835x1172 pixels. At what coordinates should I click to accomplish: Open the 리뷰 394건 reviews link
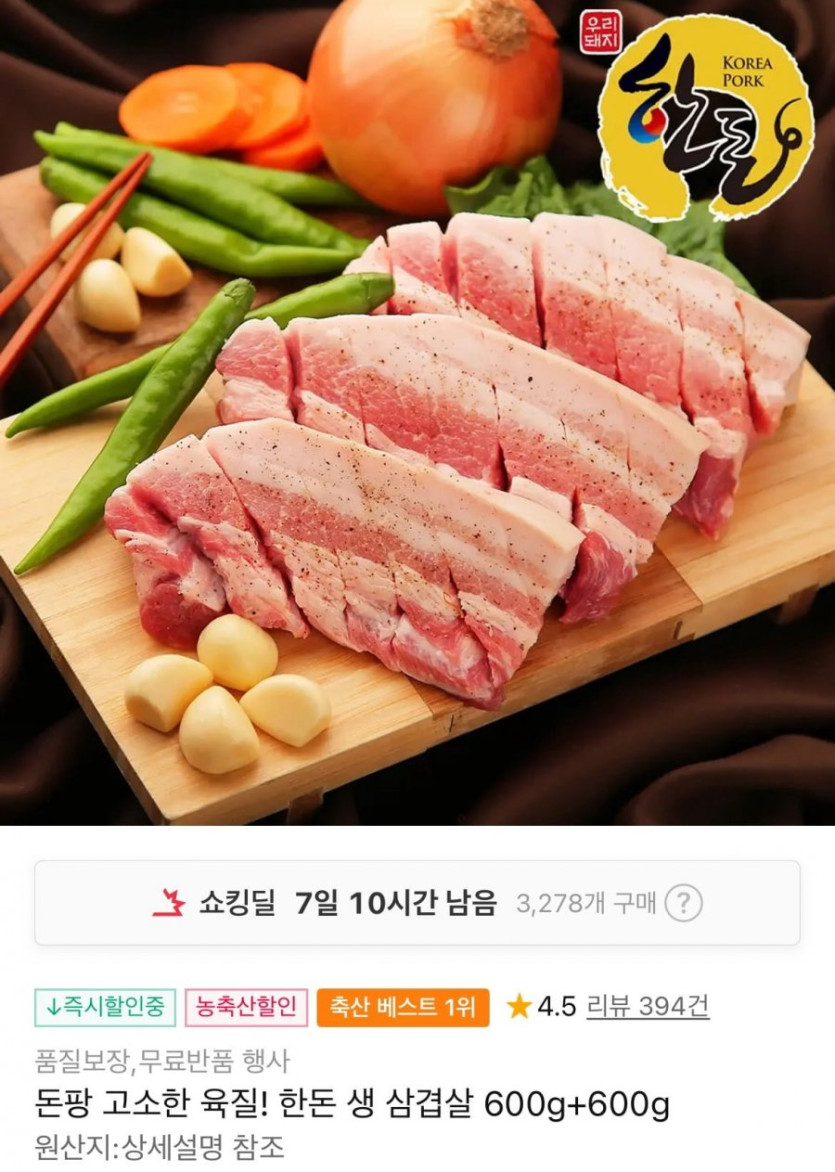point(648,1007)
